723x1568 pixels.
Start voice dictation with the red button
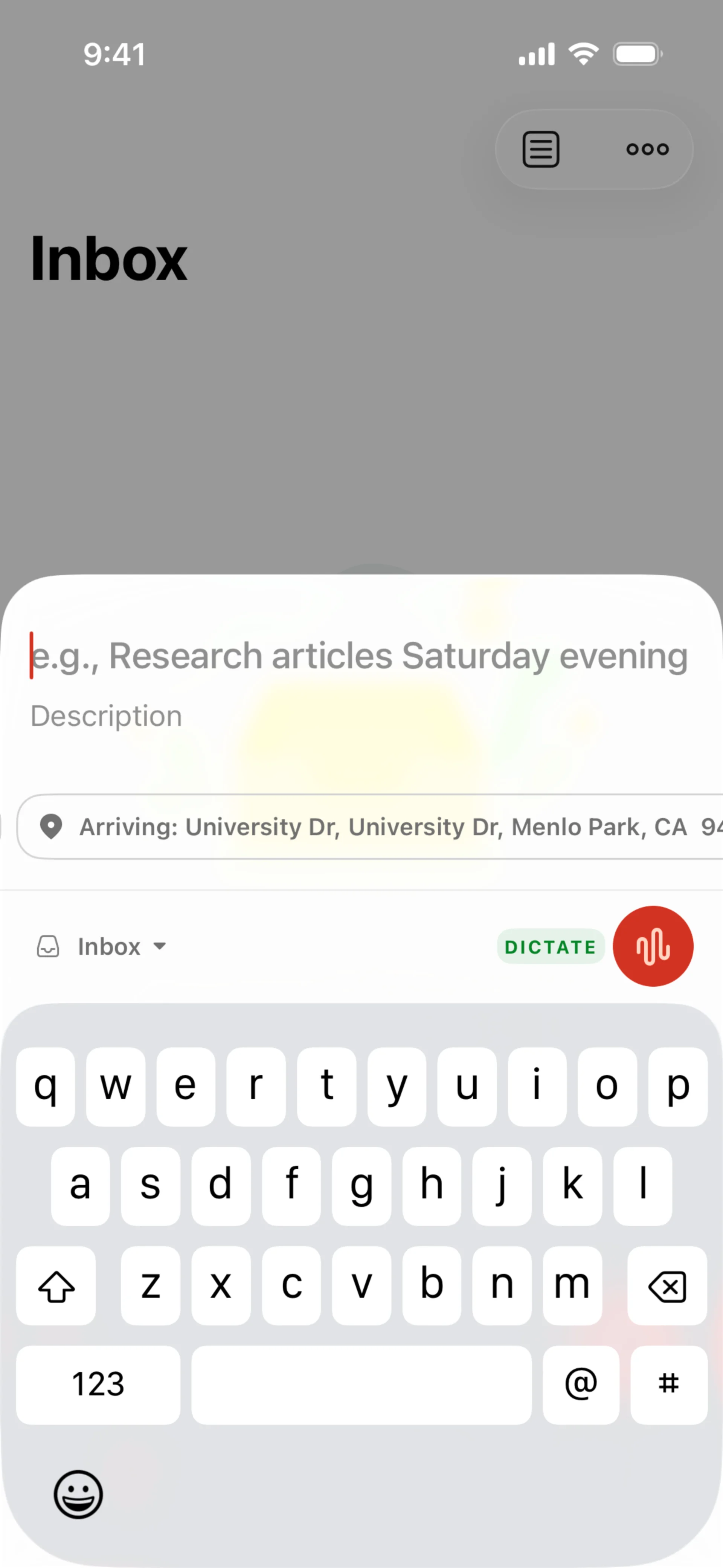[x=653, y=946]
